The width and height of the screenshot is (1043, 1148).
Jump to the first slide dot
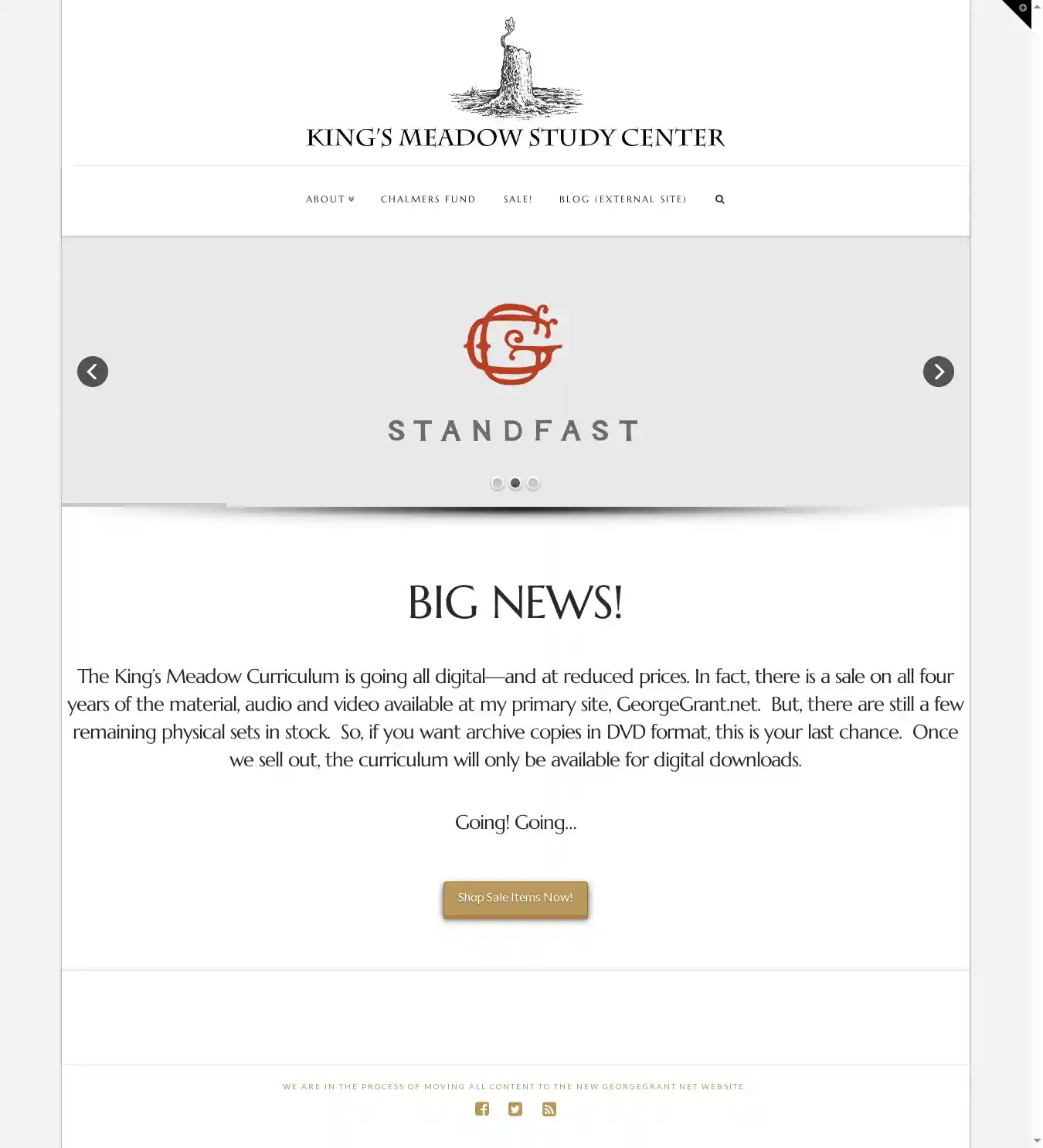498,483
